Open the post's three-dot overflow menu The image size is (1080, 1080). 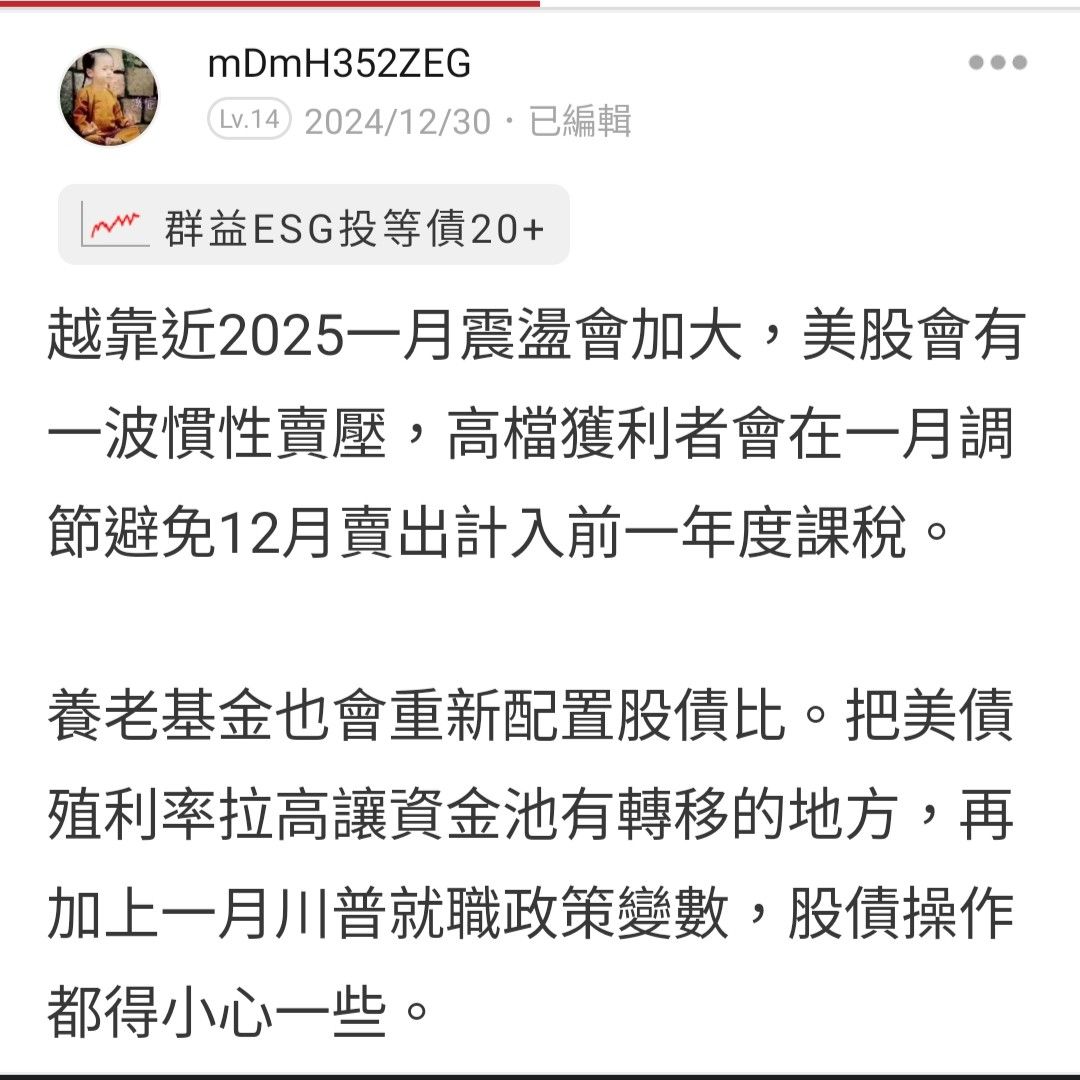click(997, 63)
